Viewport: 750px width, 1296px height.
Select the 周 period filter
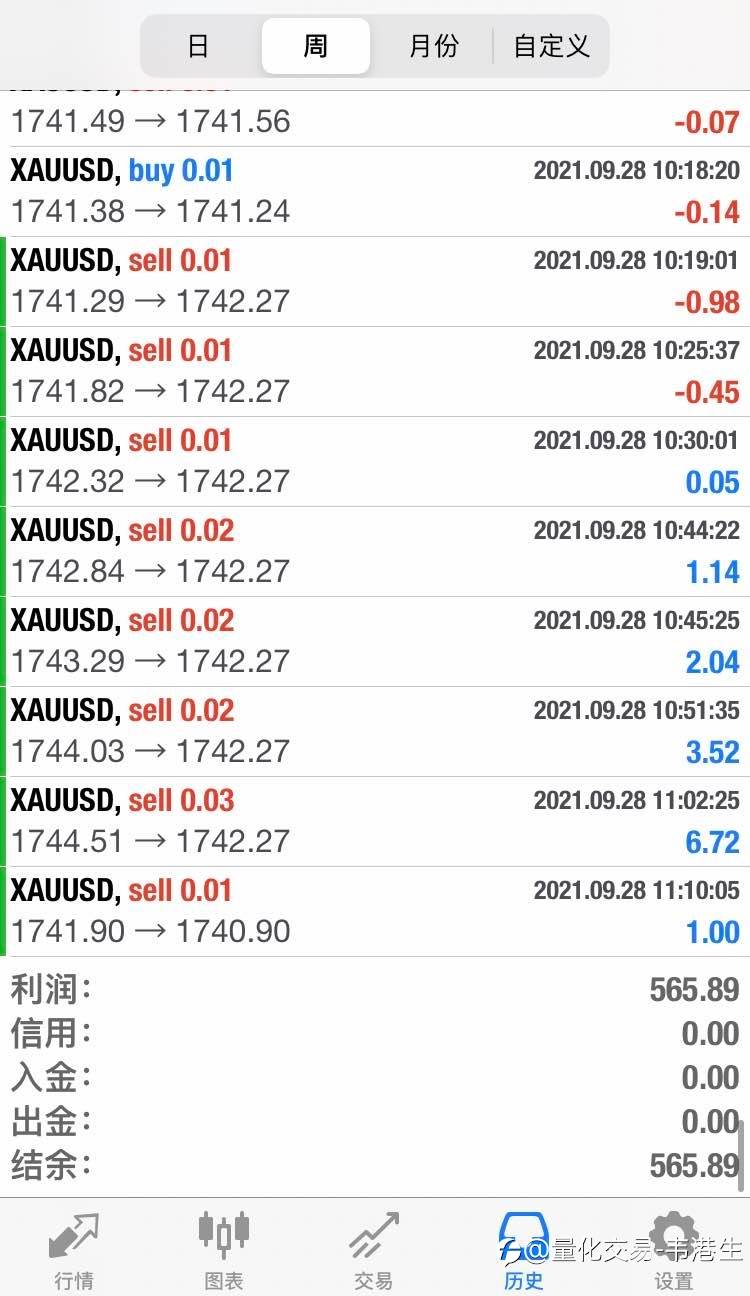click(316, 46)
